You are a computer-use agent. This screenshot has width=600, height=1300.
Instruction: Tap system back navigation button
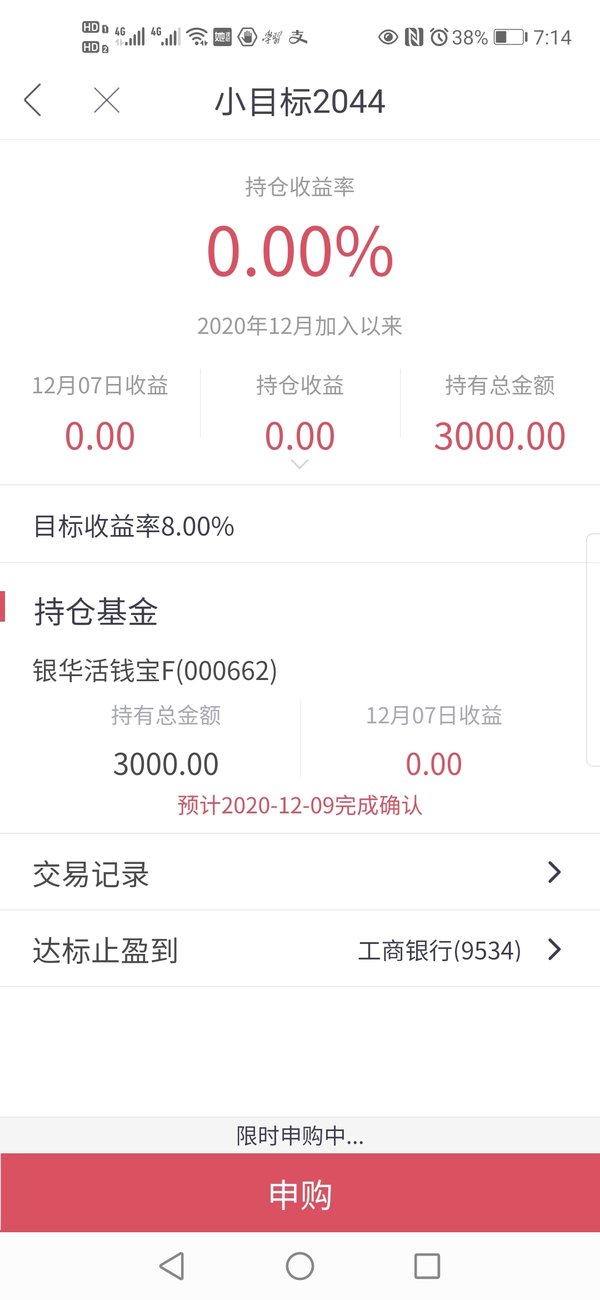172,1266
